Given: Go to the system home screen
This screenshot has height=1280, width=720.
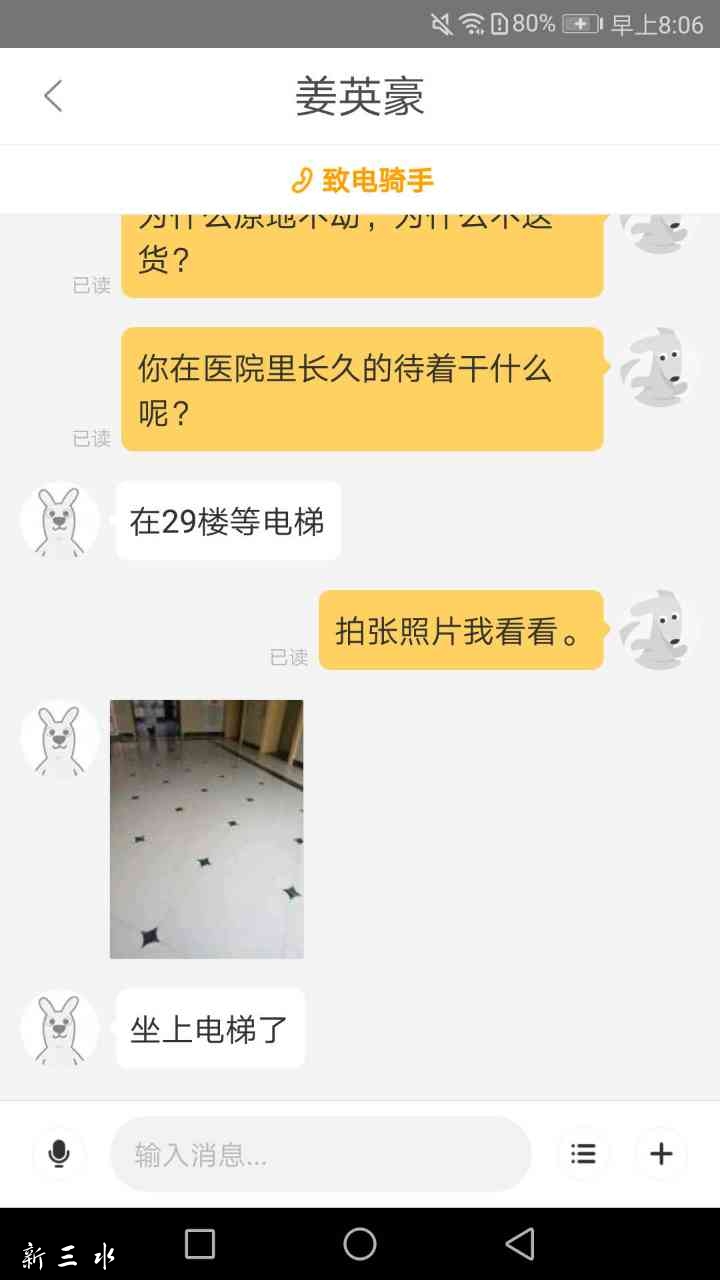Looking at the screenshot, I should coord(360,1244).
